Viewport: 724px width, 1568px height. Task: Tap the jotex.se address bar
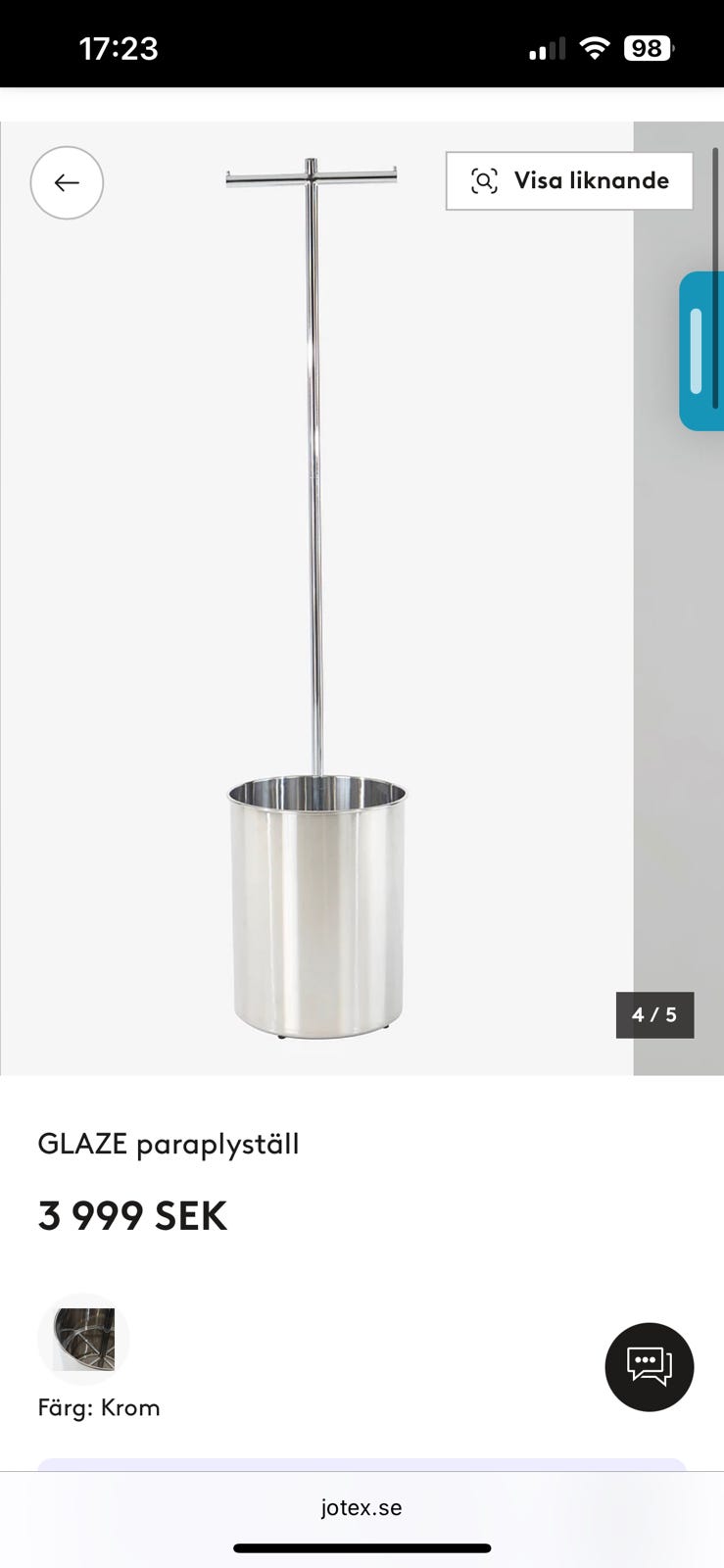click(362, 1507)
